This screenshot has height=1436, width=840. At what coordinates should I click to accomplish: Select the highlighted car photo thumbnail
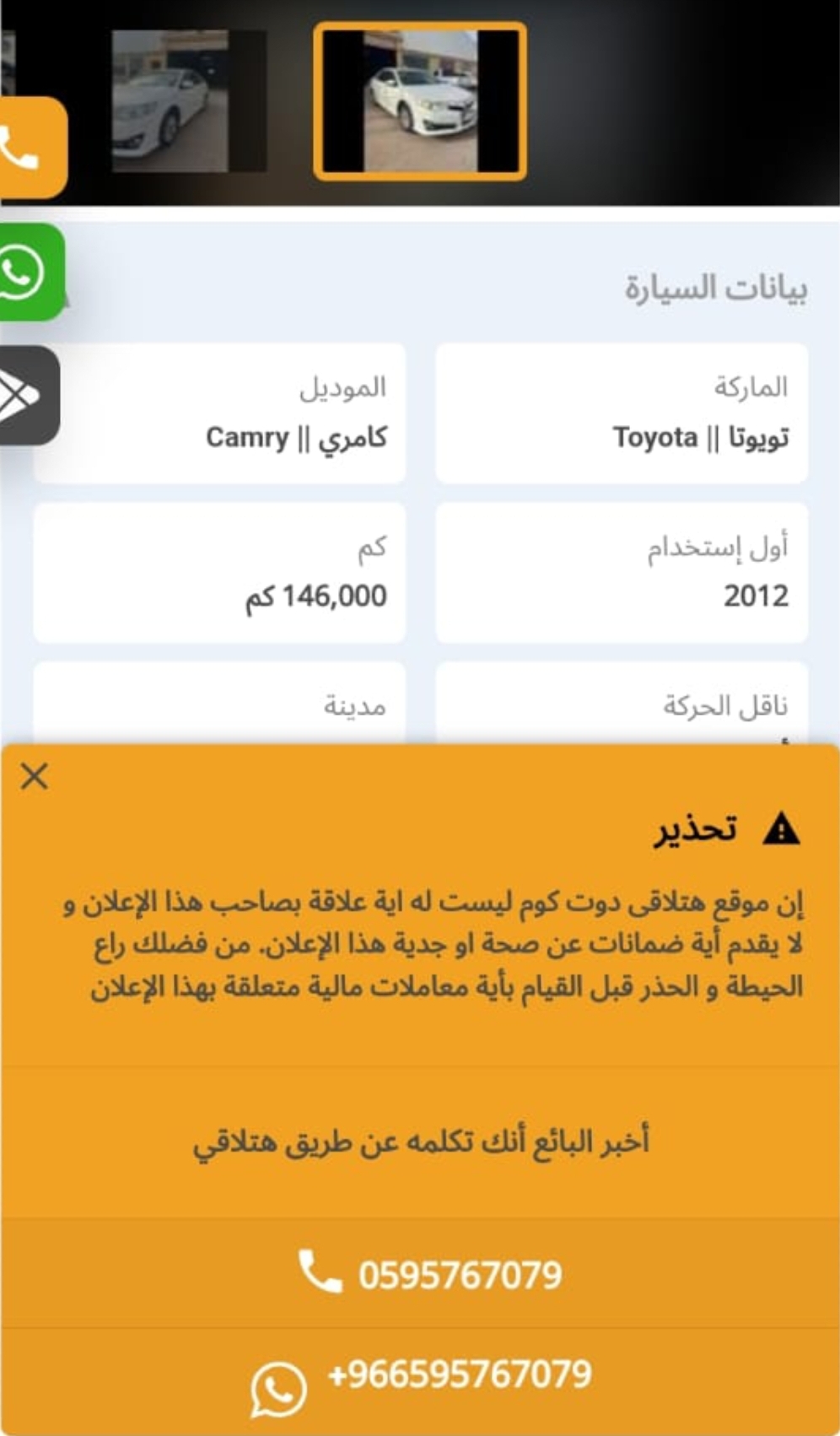(420, 101)
